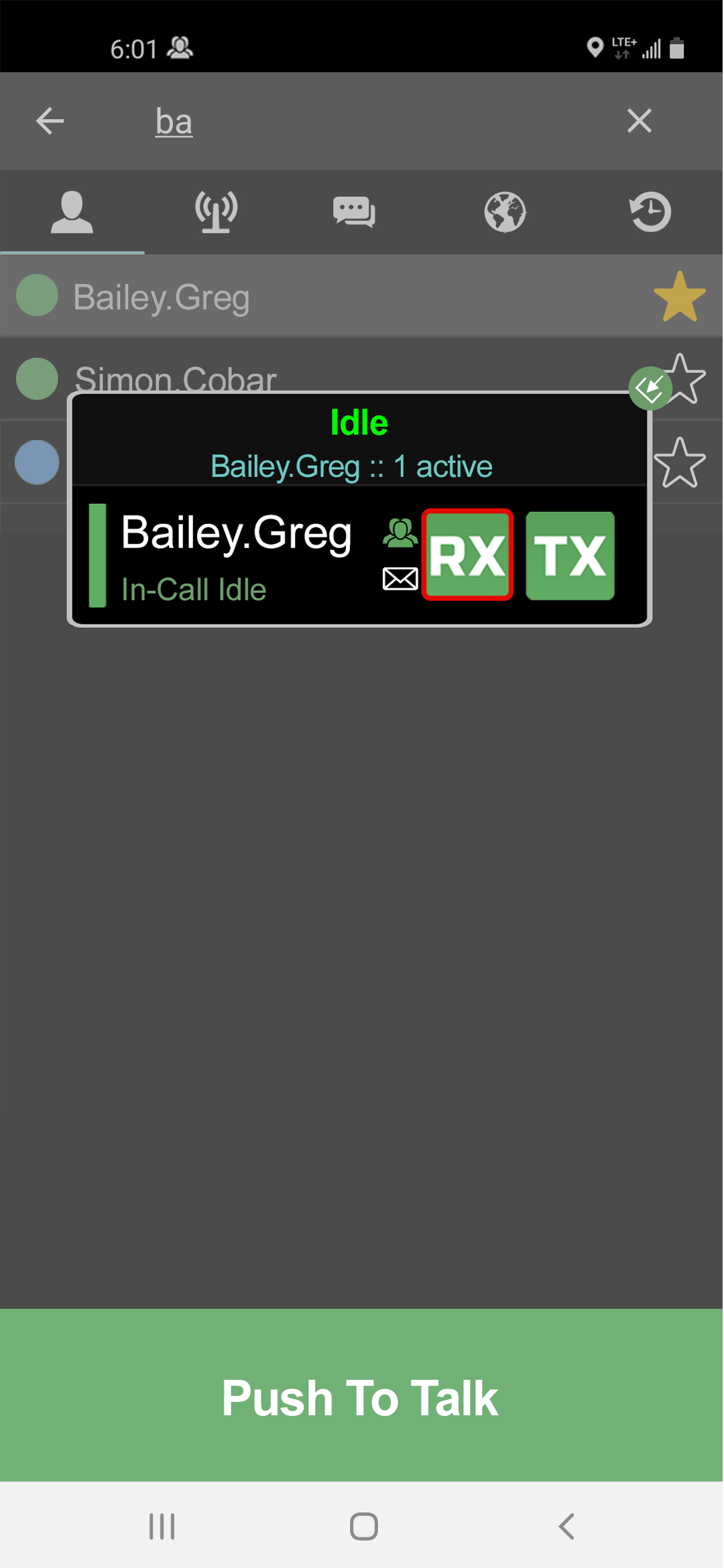Switch to the channels antenna tab
The image size is (724, 1568).
click(216, 212)
